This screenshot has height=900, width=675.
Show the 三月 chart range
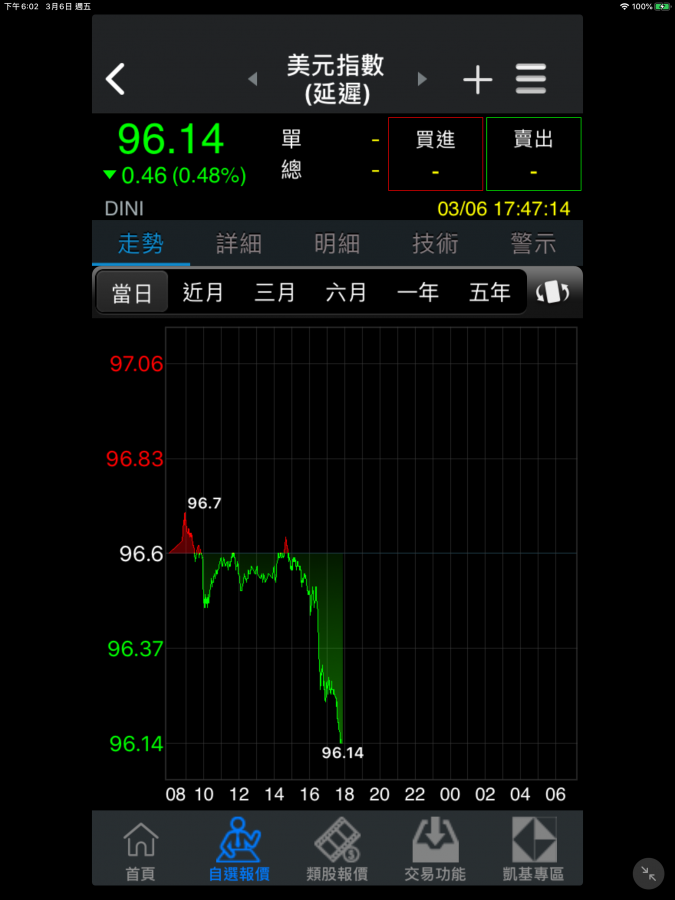pyautogui.click(x=275, y=293)
